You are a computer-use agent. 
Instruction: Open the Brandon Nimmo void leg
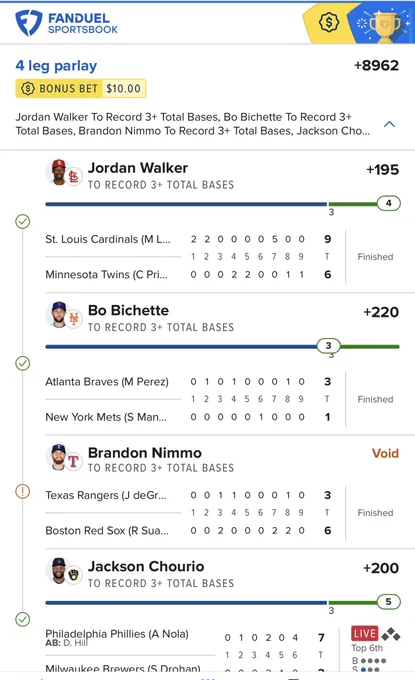[x=222, y=460]
